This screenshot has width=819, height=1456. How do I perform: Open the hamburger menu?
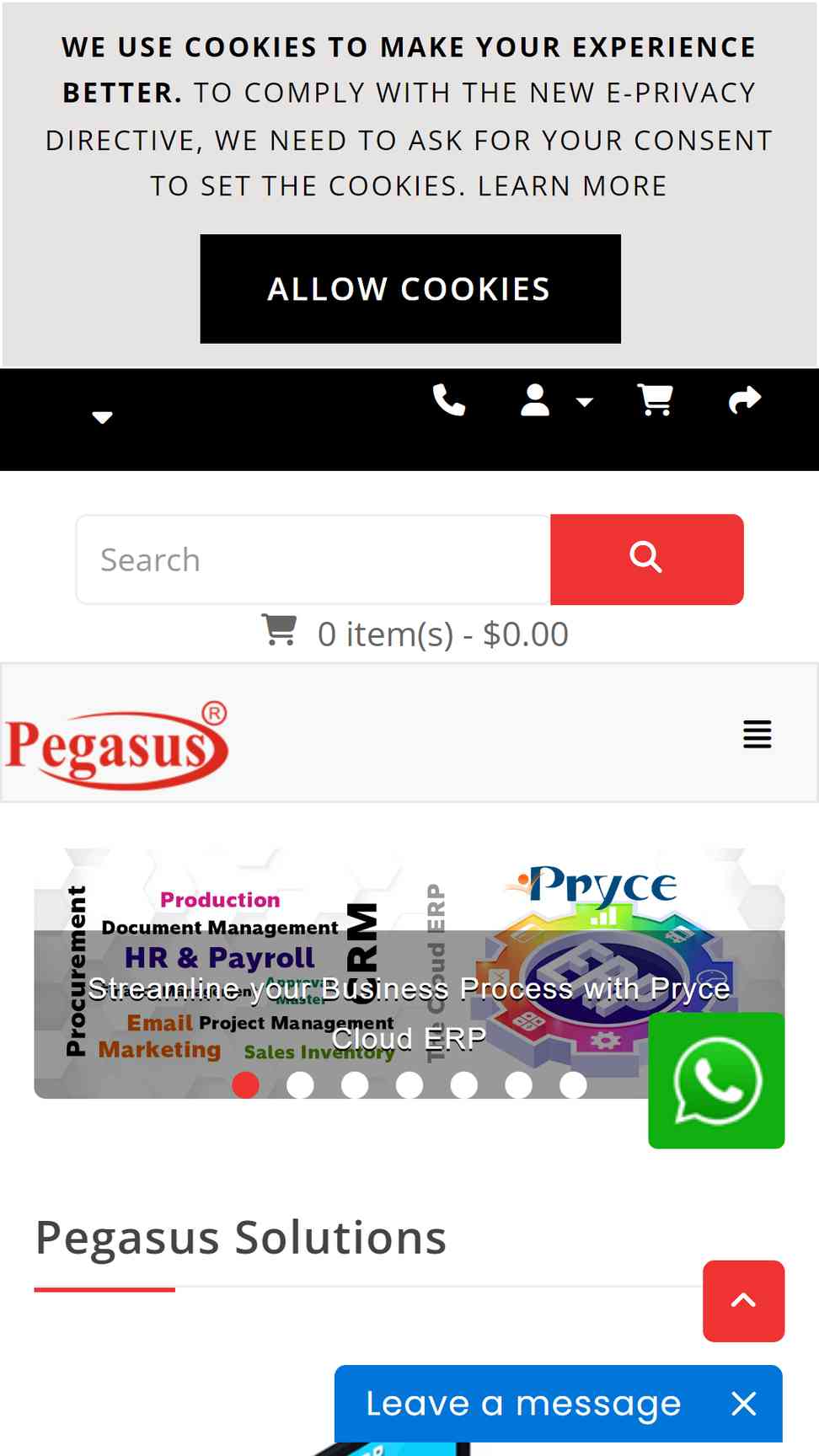757,734
